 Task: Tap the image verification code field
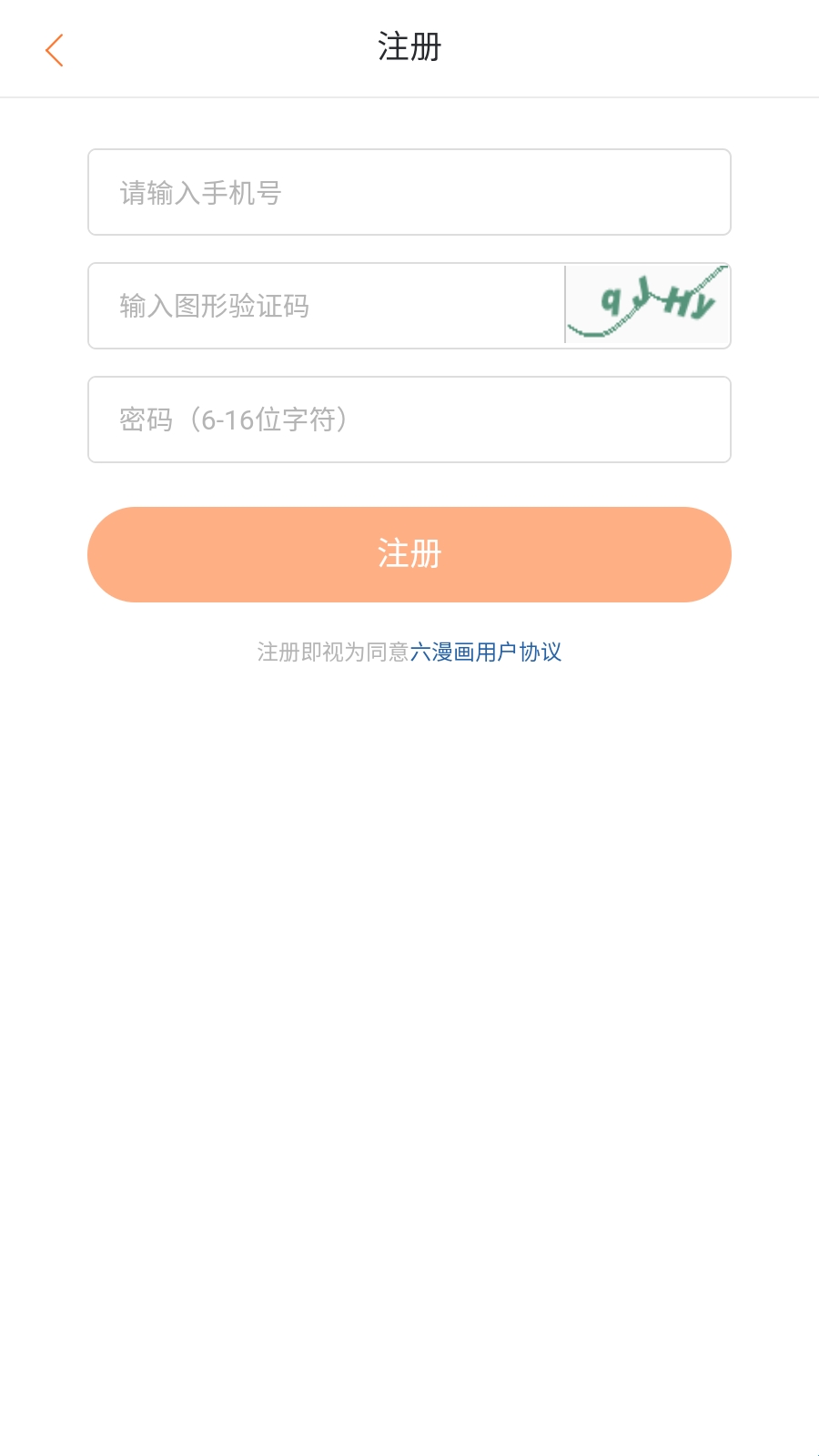(328, 306)
